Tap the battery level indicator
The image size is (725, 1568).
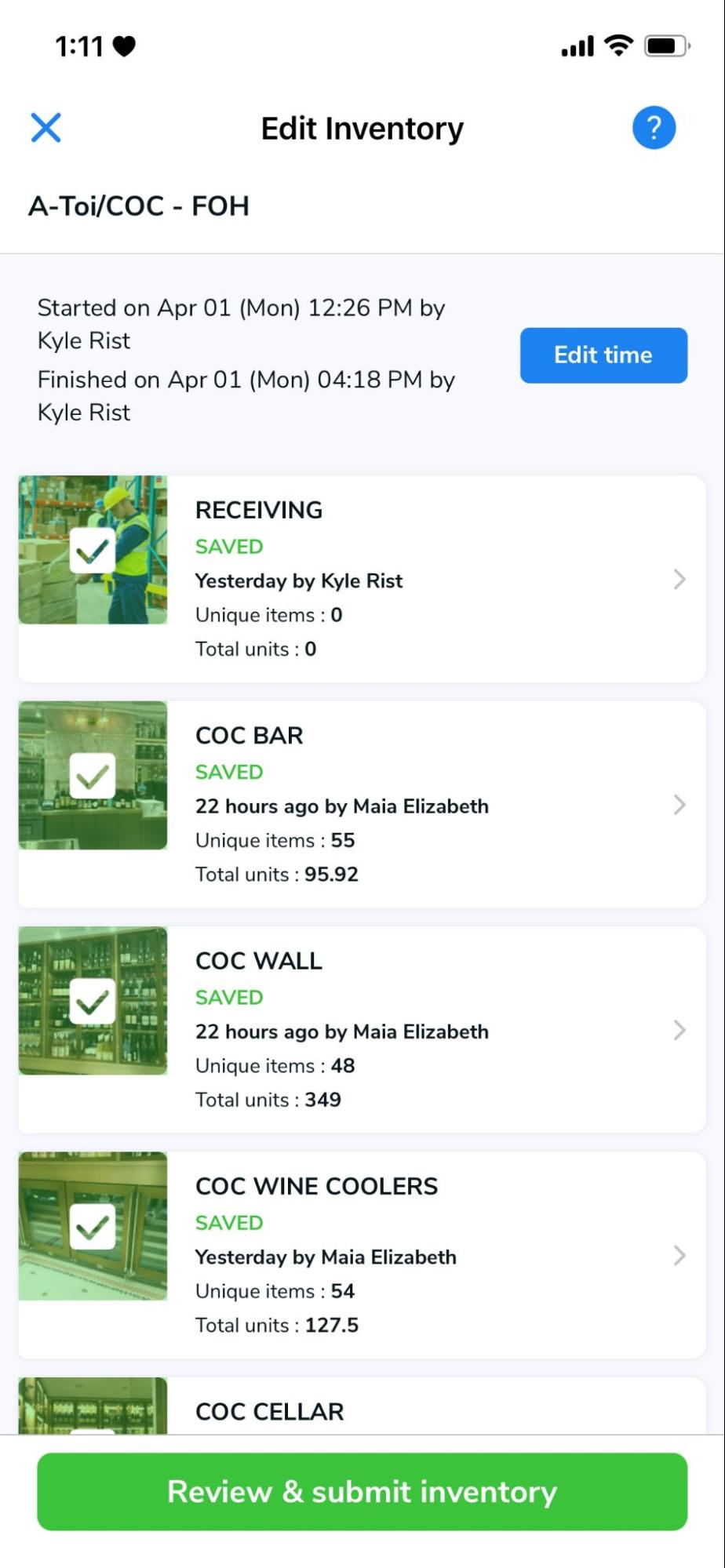[x=664, y=45]
